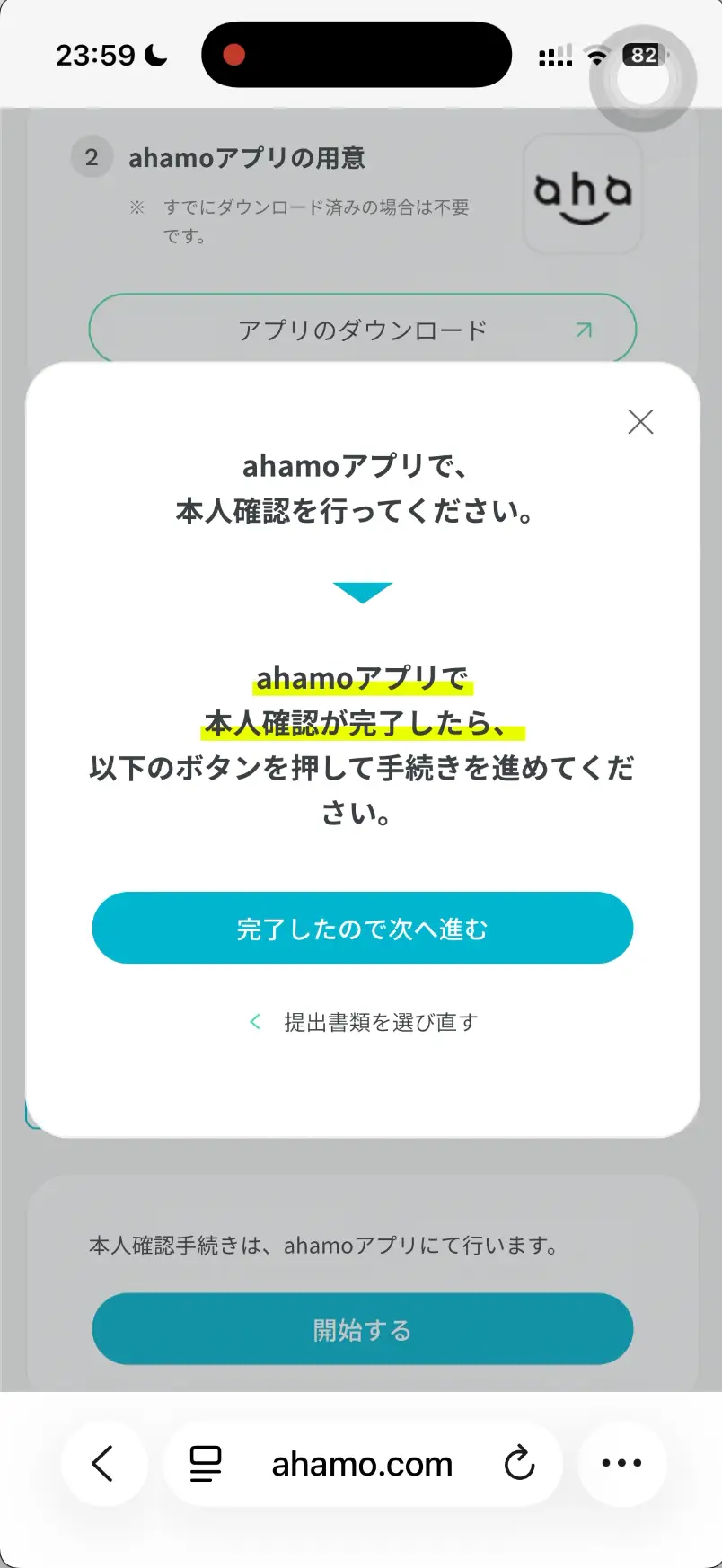Tap the dark mode moon symbol near the clock
Viewport: 722px width, 1568px height.
click(x=154, y=56)
